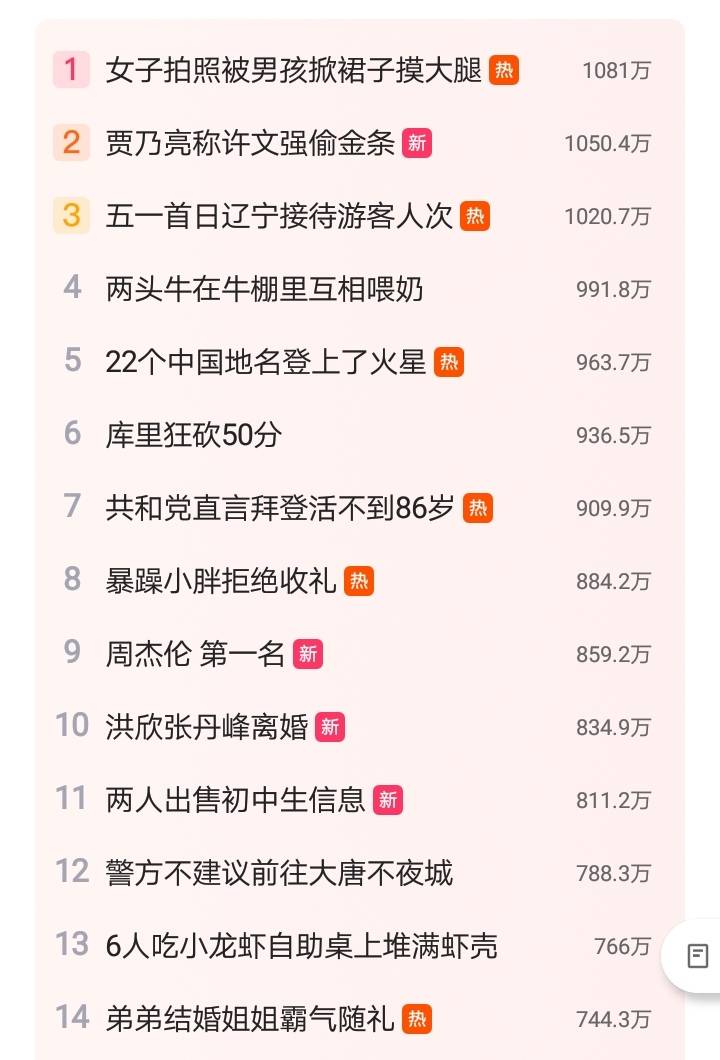Open trending topic 女子拍照被男孩掀裙子摸大腿
The width and height of the screenshot is (720, 1060).
(x=294, y=70)
